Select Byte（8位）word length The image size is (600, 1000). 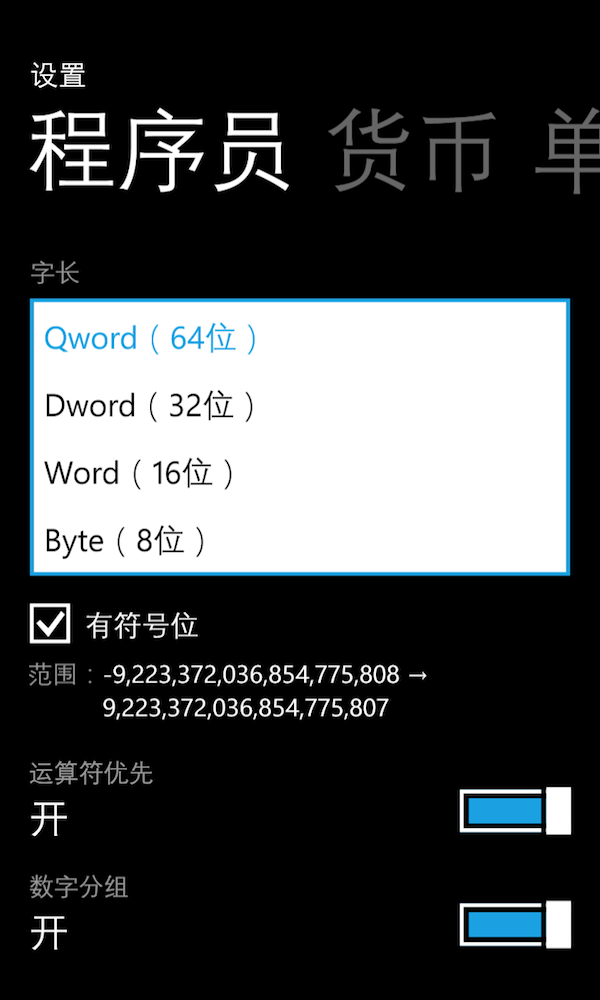(125, 541)
